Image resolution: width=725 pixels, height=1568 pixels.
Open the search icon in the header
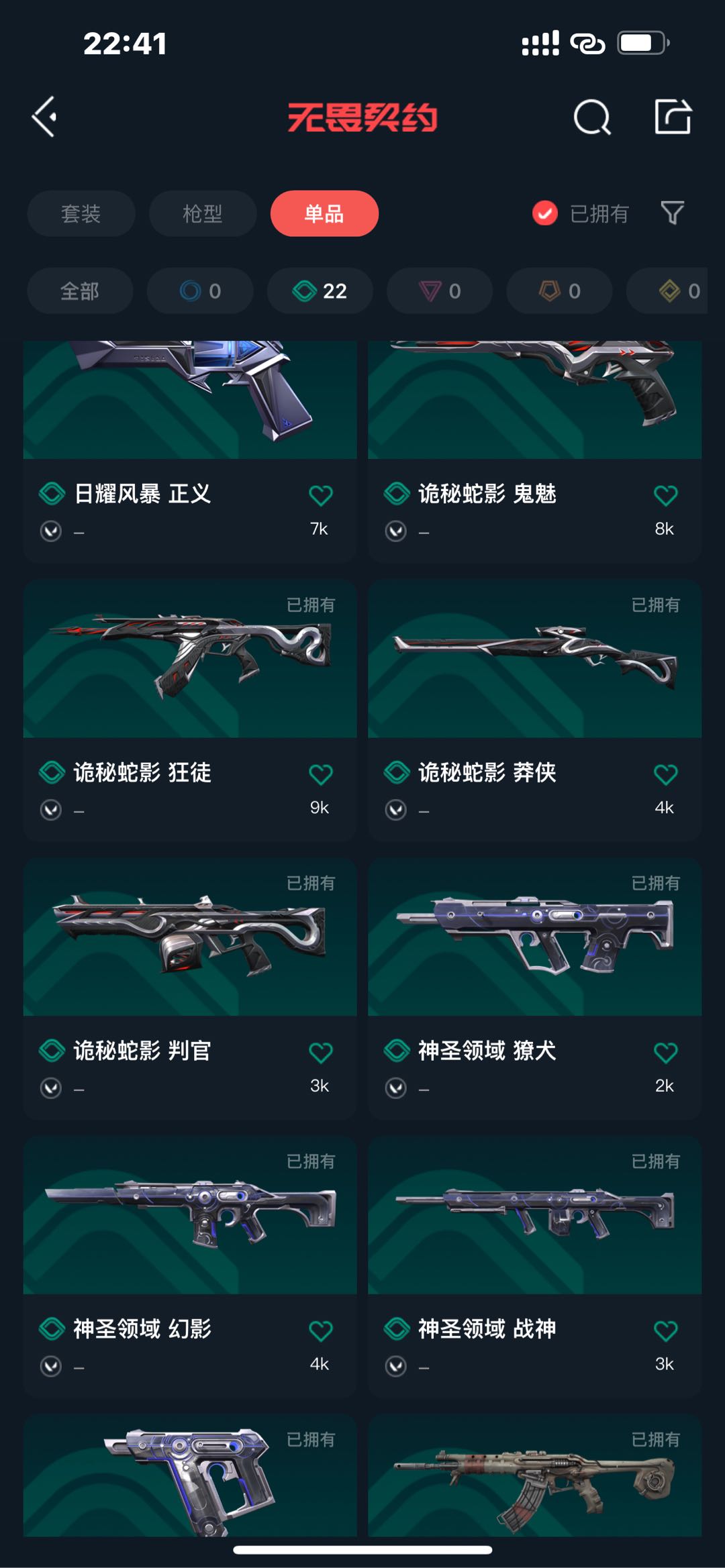591,117
